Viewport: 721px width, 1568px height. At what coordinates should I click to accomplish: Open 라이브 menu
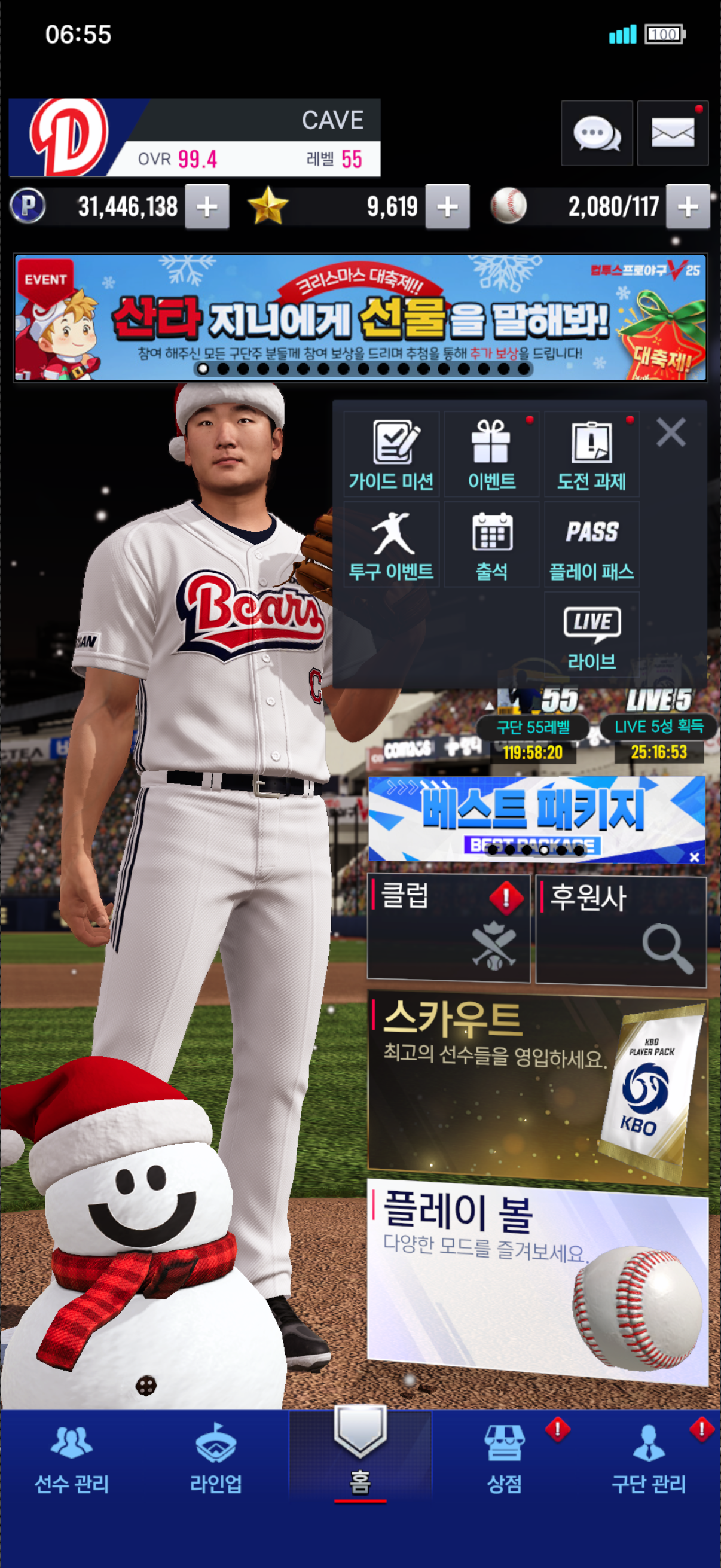(x=591, y=636)
